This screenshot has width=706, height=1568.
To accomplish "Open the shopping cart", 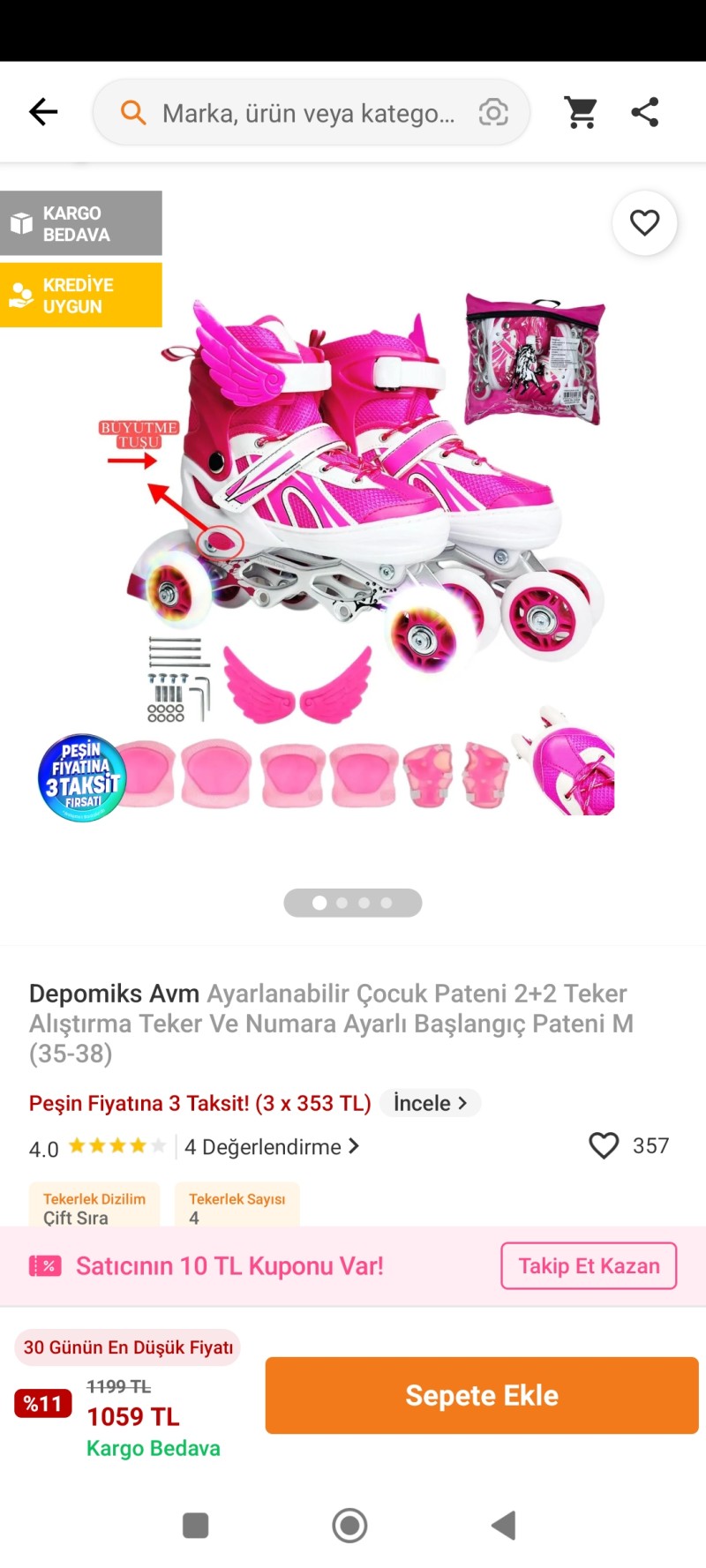I will pyautogui.click(x=581, y=112).
